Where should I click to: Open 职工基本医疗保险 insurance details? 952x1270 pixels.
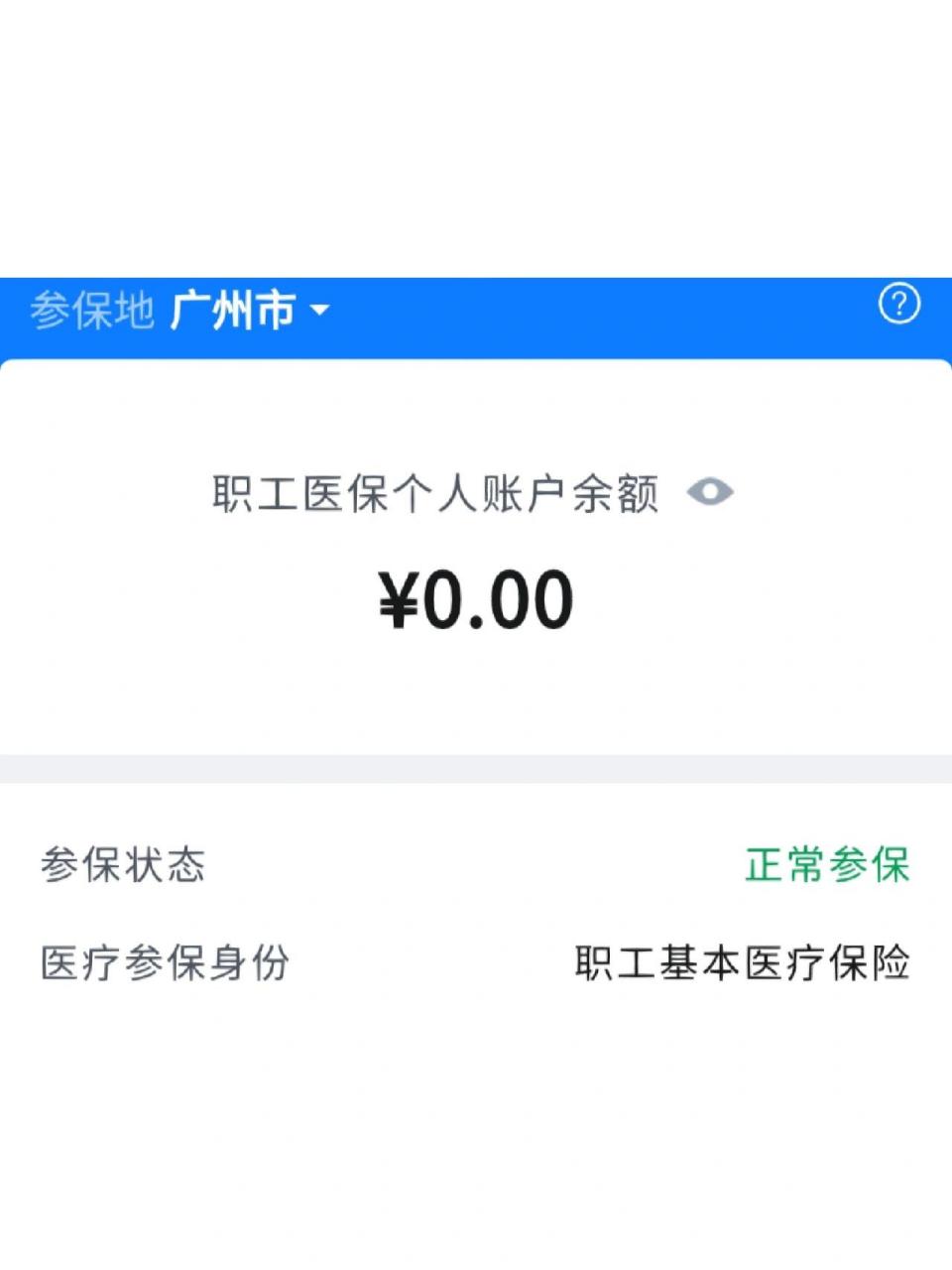coord(742,958)
